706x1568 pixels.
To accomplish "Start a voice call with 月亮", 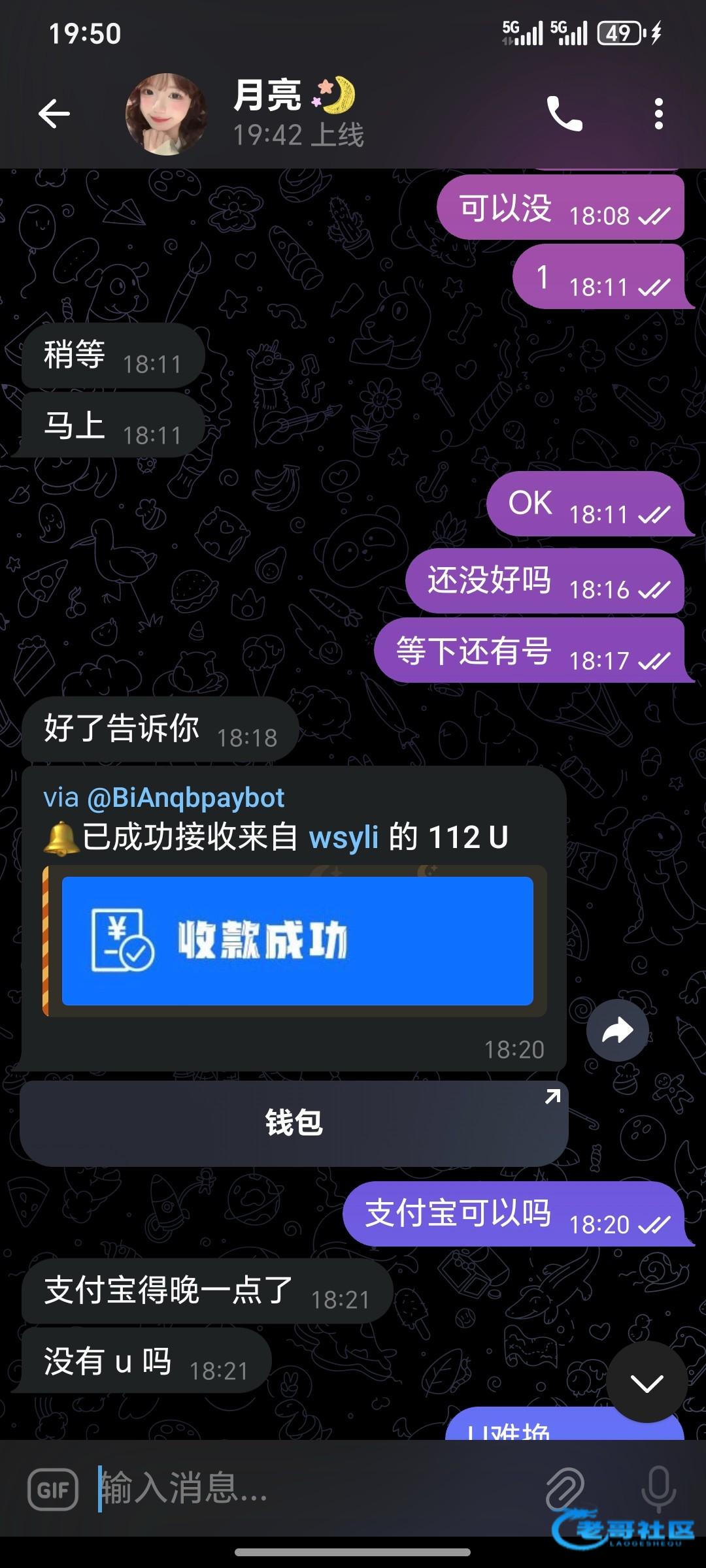I will (x=564, y=114).
